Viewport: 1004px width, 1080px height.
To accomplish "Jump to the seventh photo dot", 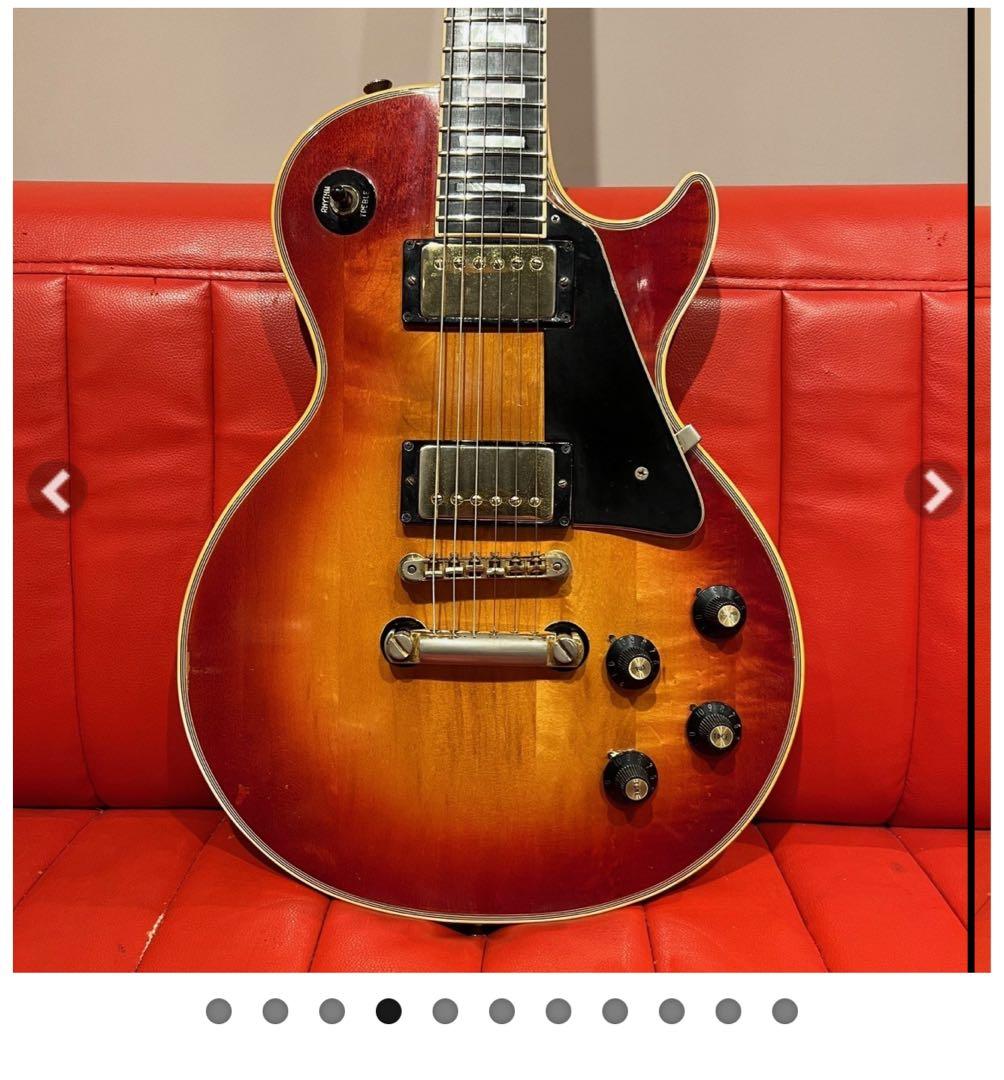I will [558, 1011].
